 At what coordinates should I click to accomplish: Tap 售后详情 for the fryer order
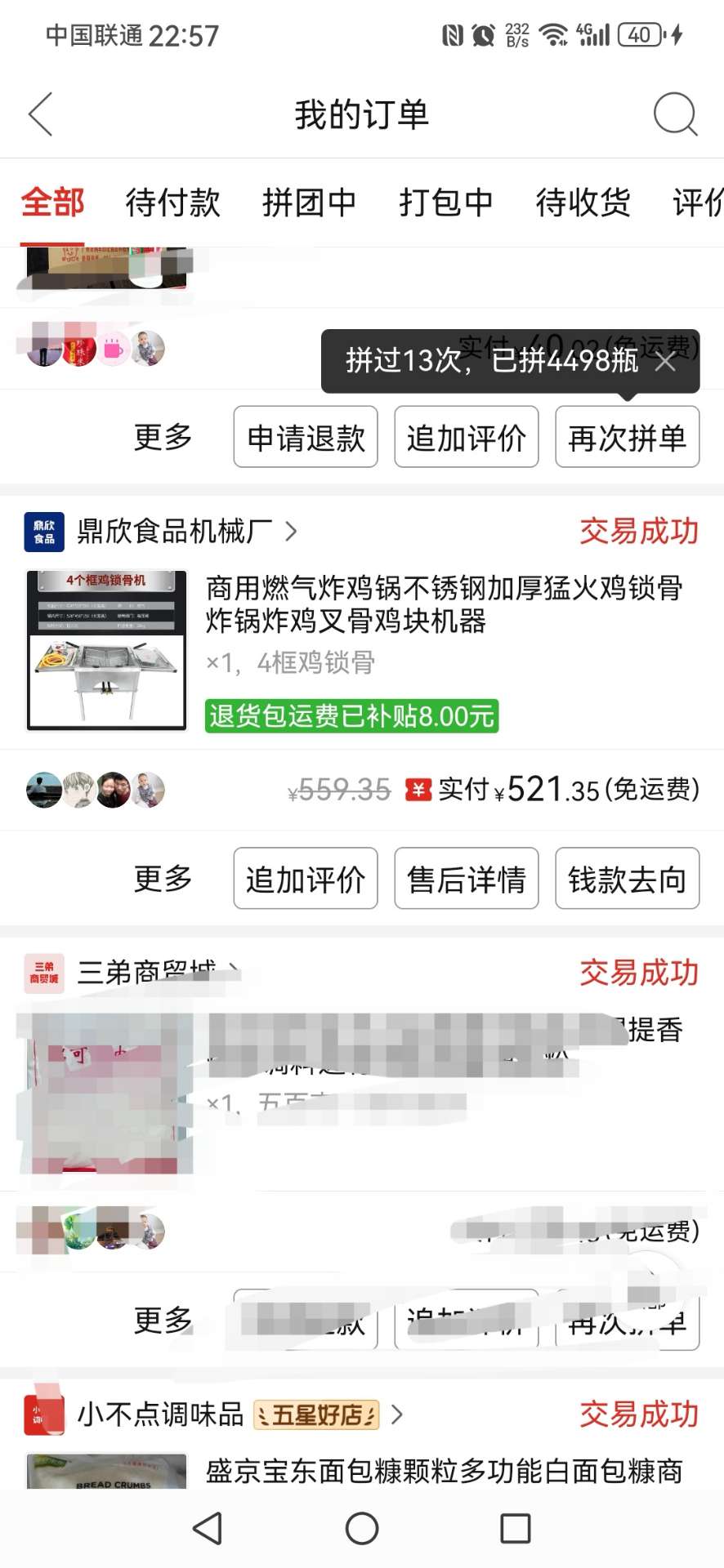(x=466, y=880)
